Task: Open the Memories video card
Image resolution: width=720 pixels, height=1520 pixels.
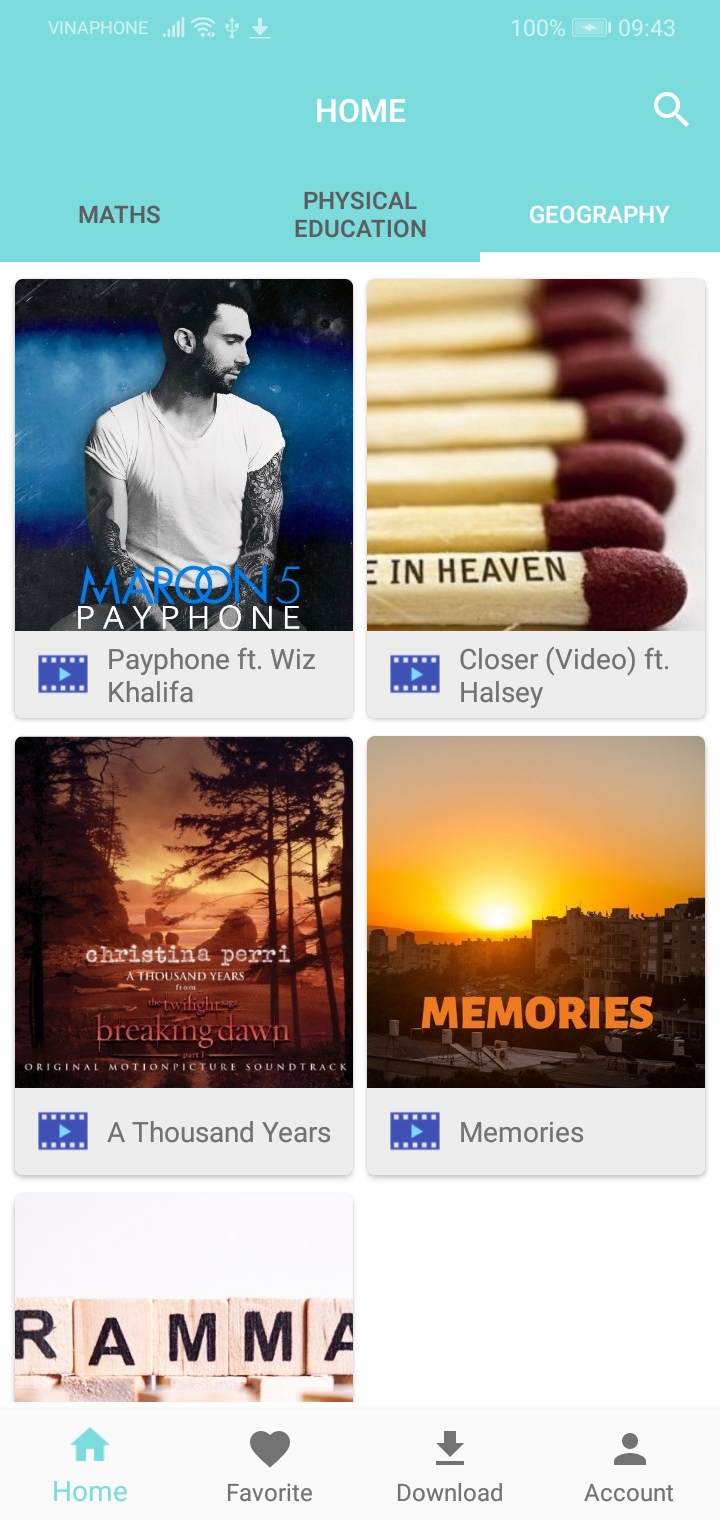Action: (536, 955)
